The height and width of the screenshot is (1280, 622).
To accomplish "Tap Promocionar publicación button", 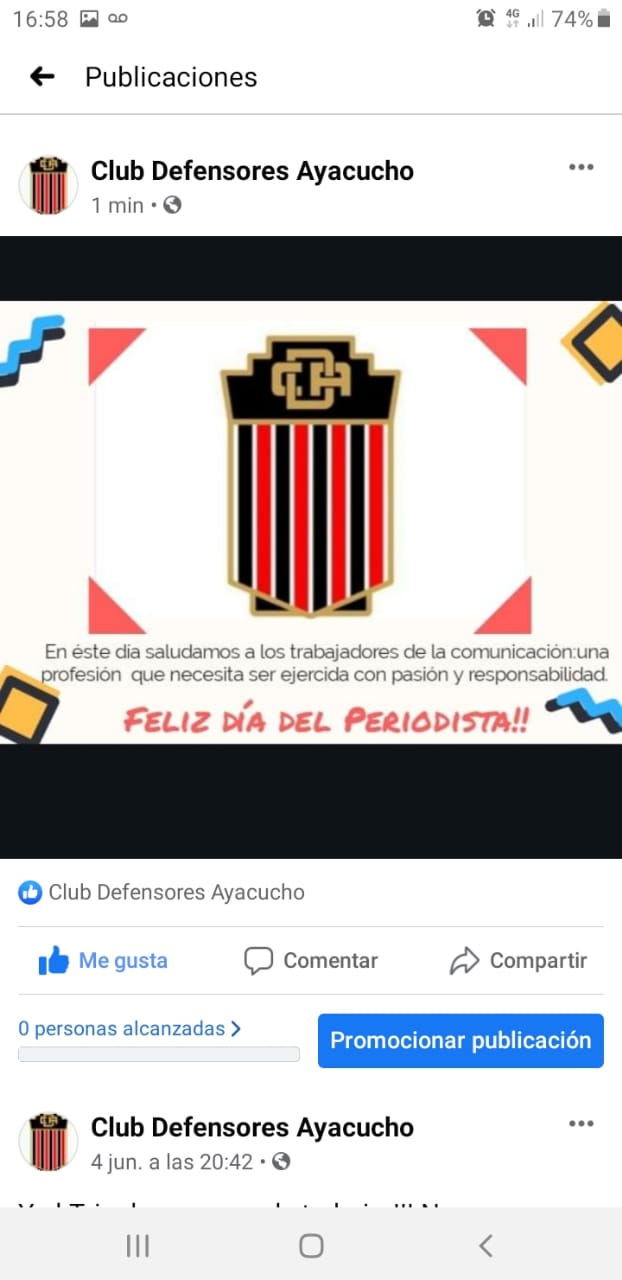I will 460,1041.
